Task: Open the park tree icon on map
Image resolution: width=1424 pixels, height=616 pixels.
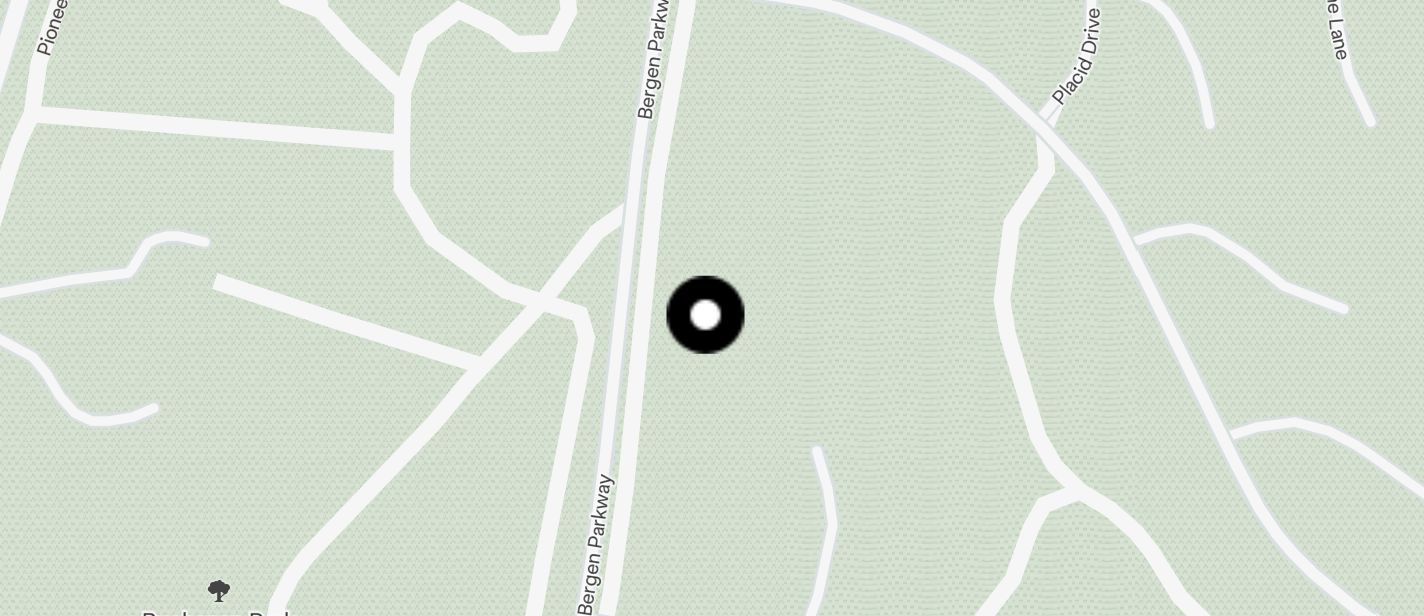Action: (219, 590)
